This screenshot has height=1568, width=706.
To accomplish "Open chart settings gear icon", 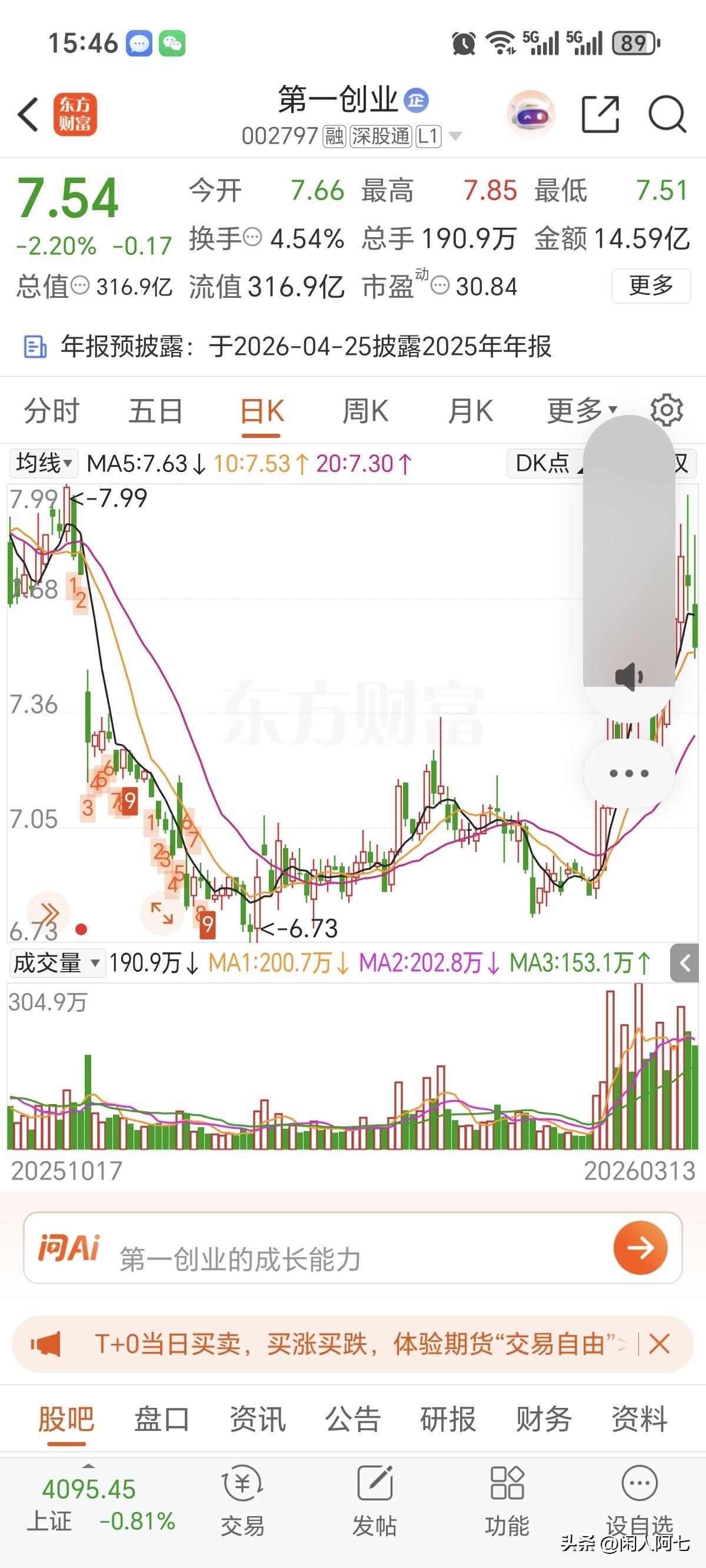I will [667, 410].
